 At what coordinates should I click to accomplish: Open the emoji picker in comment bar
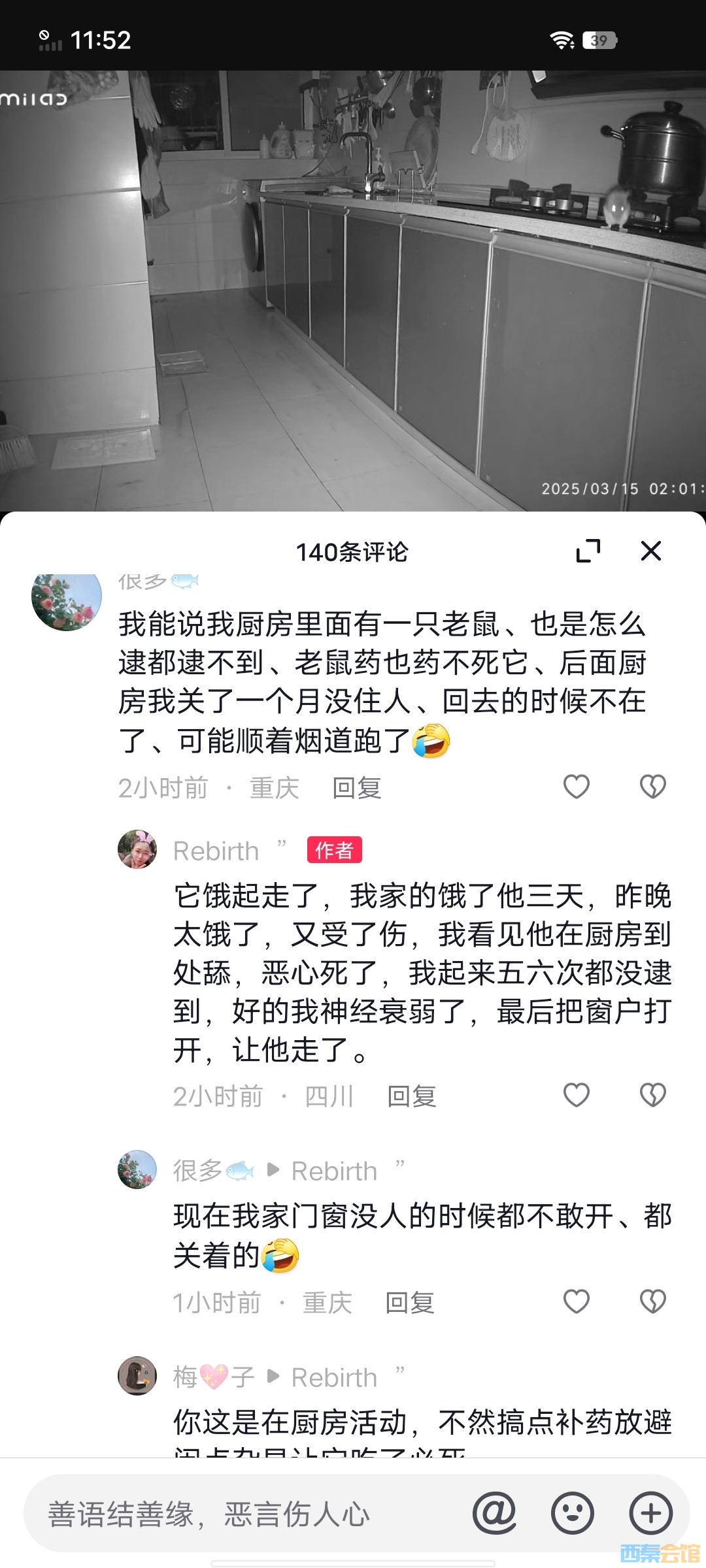point(572,1512)
